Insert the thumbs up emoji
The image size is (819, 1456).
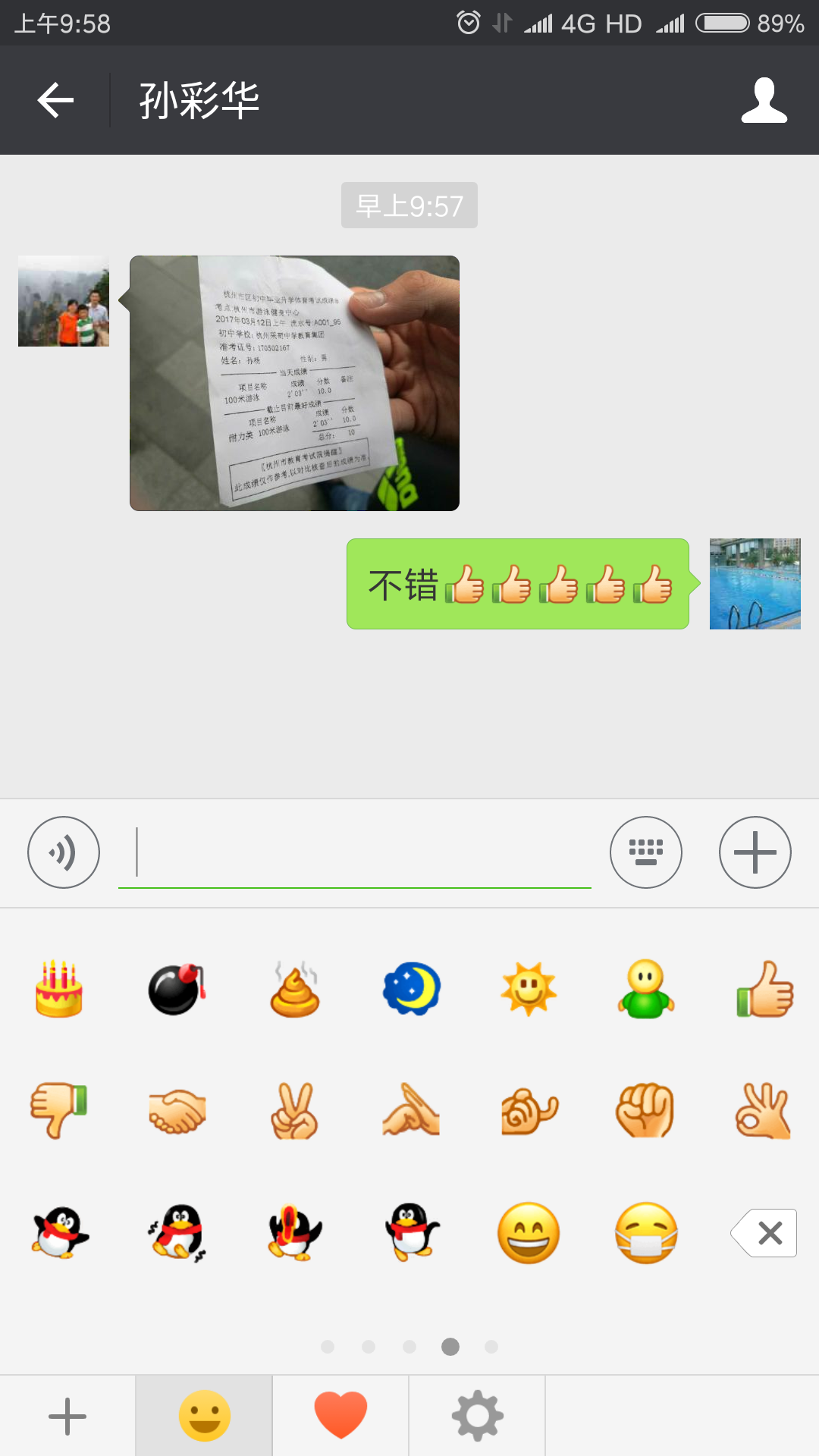764,988
